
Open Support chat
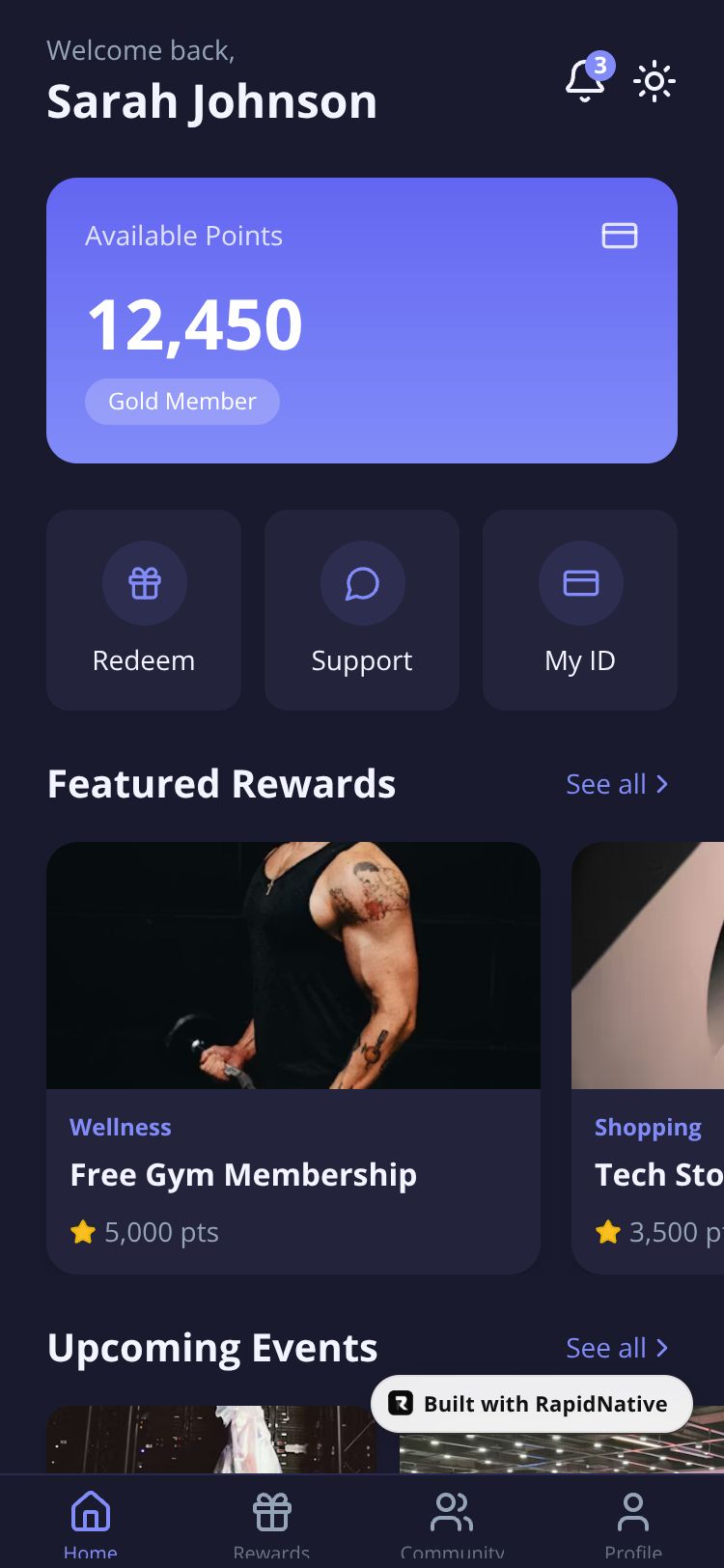pos(362,610)
